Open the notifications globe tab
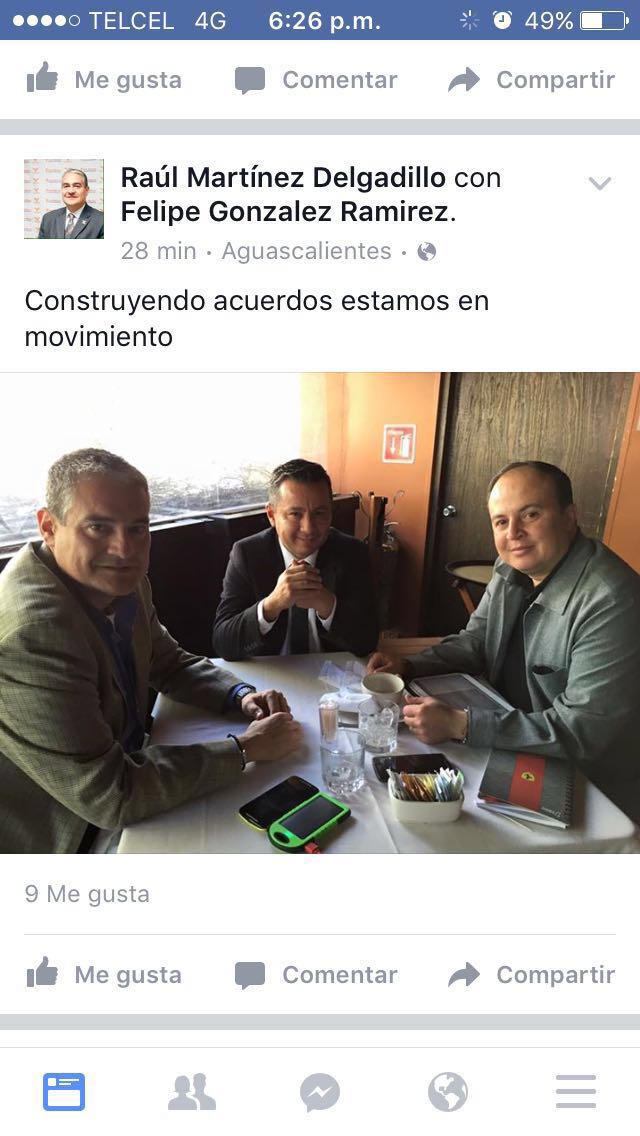The height and width of the screenshot is (1136, 640). tap(448, 1092)
